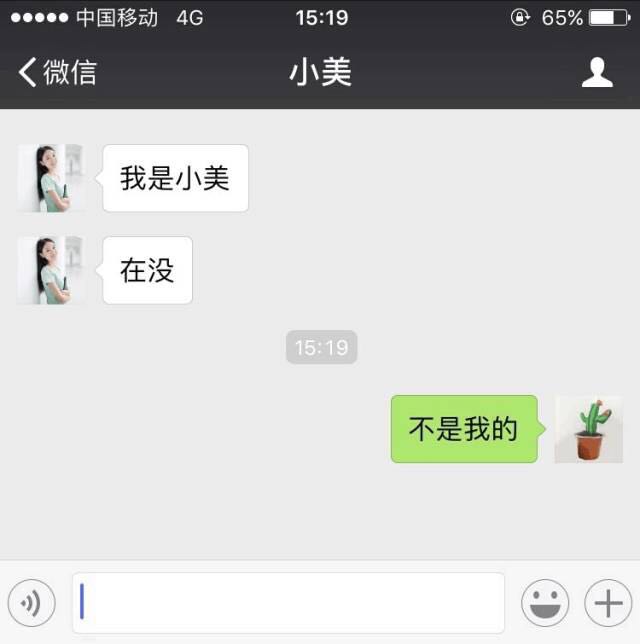View 小美's avatar beside 我是小美
Viewport: 640px width, 644px height.
[x=50, y=178]
